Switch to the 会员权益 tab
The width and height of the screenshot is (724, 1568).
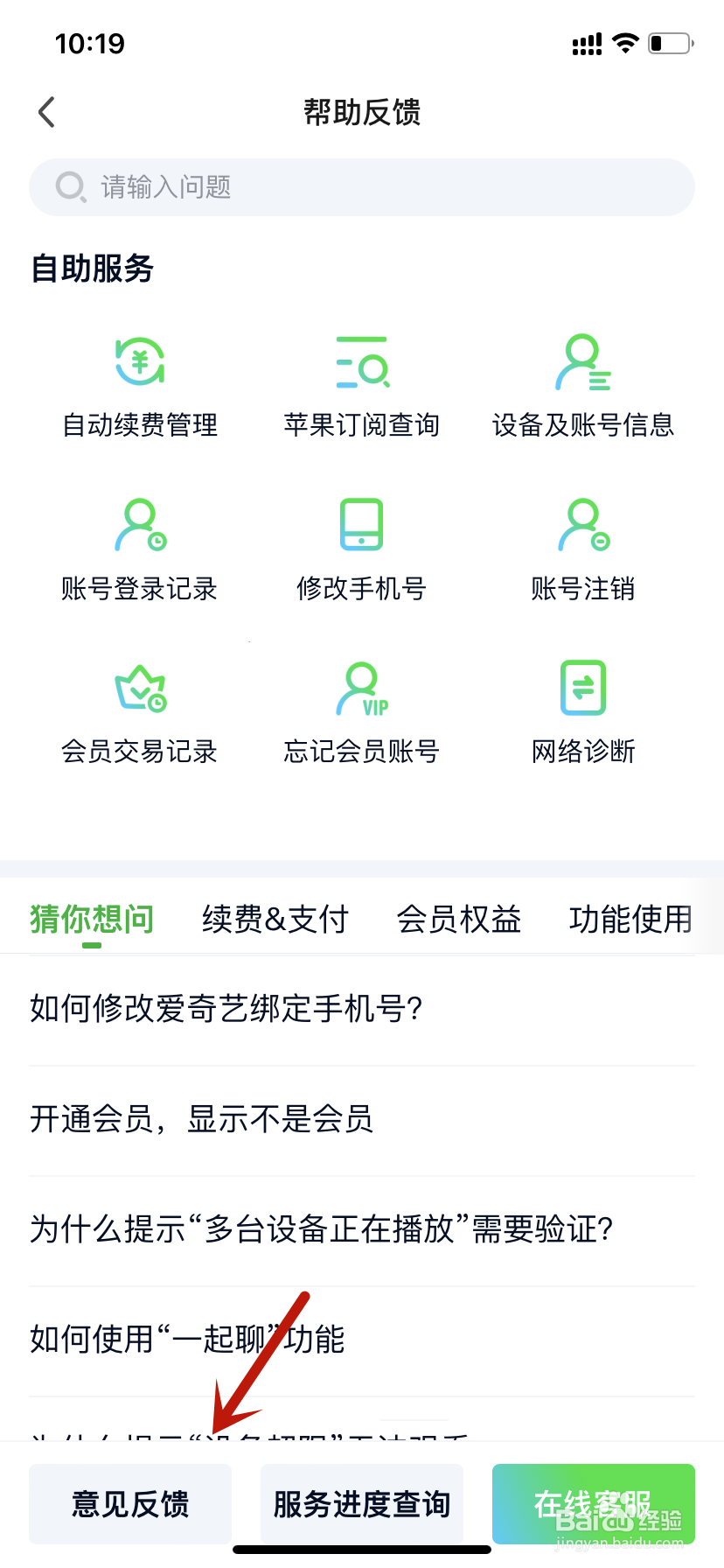pyautogui.click(x=459, y=919)
